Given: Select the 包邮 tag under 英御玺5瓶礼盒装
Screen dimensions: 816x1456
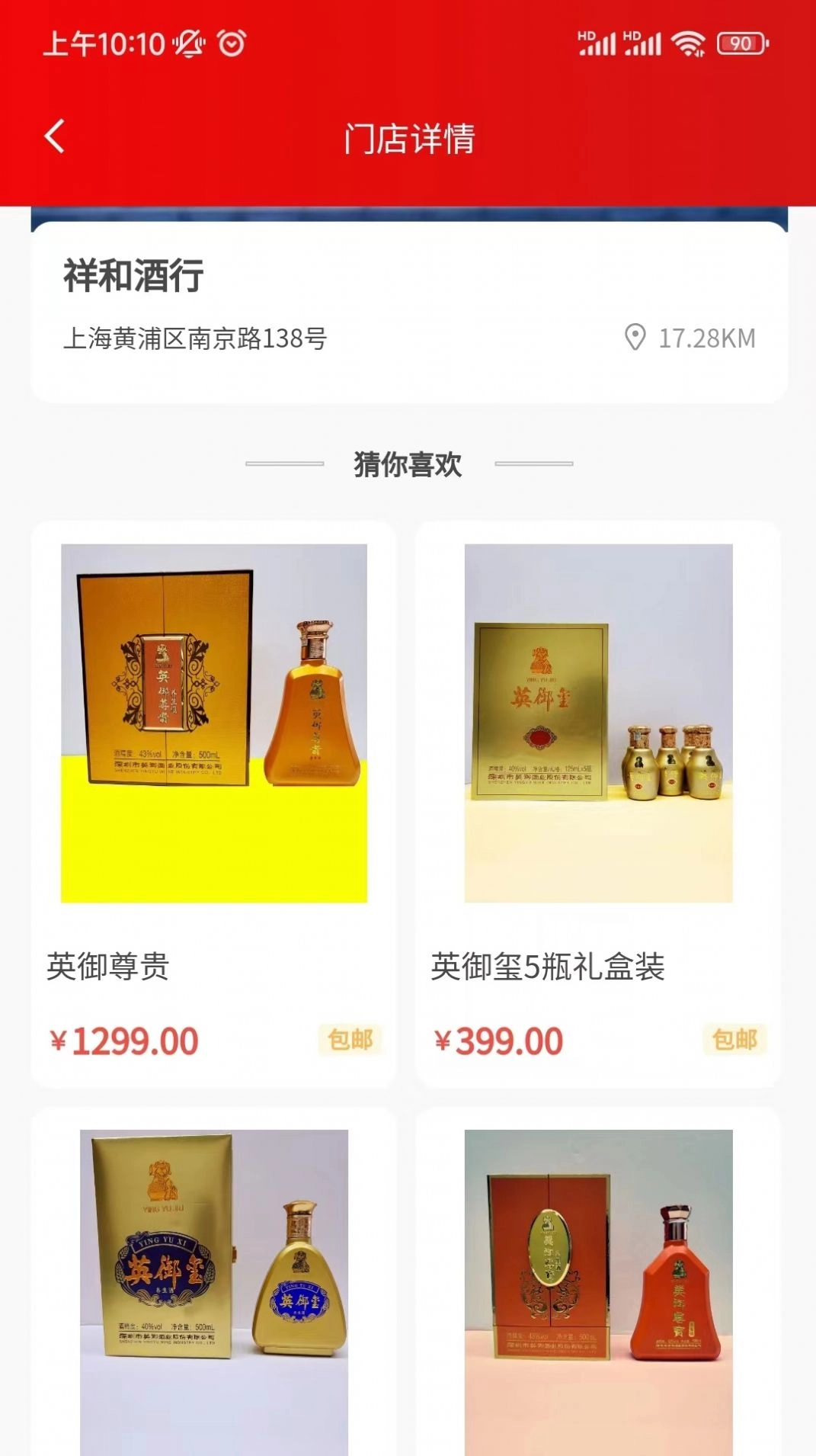Looking at the screenshot, I should click(734, 1038).
